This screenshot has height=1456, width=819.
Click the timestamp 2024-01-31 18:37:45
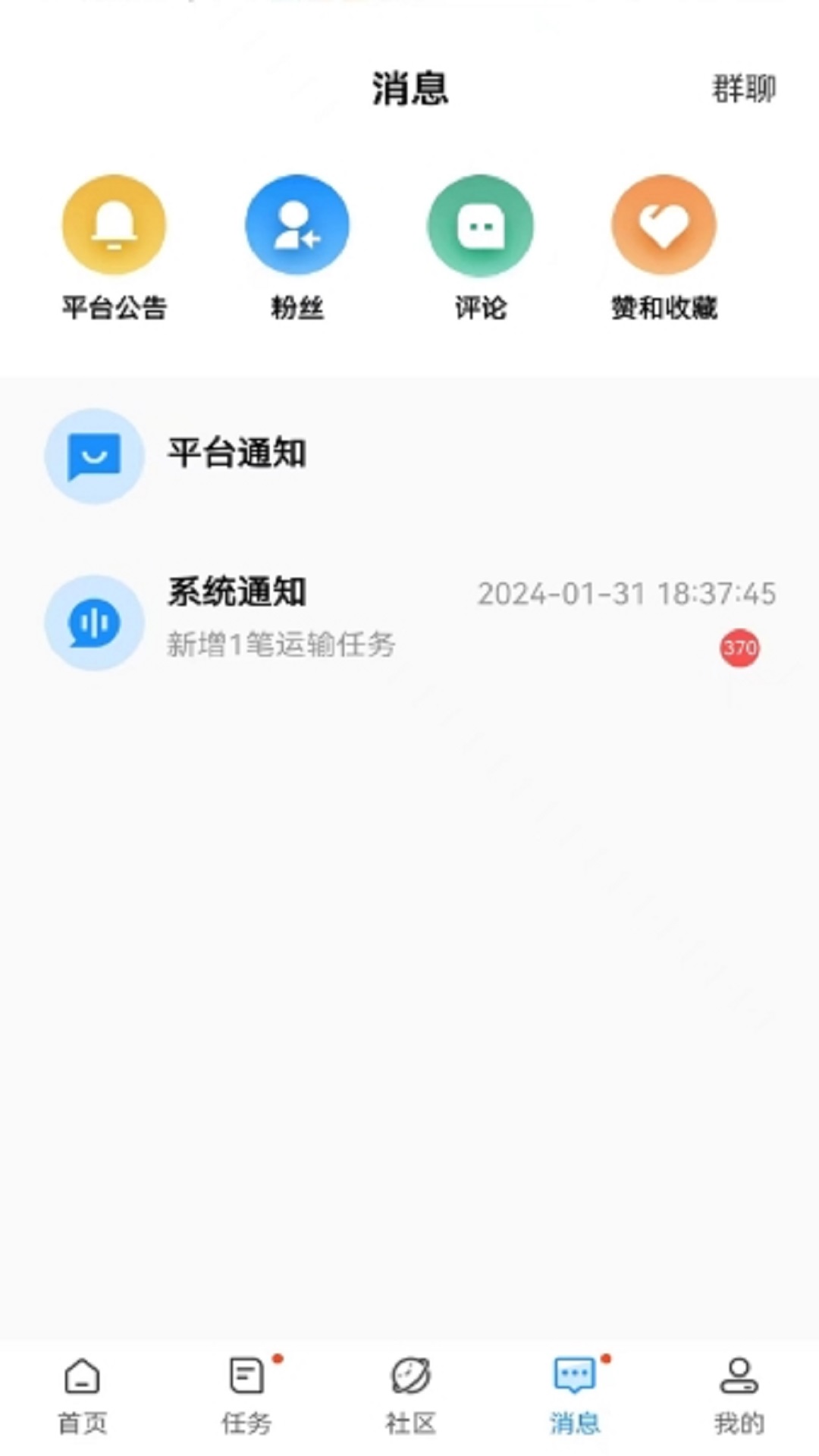[626, 595]
